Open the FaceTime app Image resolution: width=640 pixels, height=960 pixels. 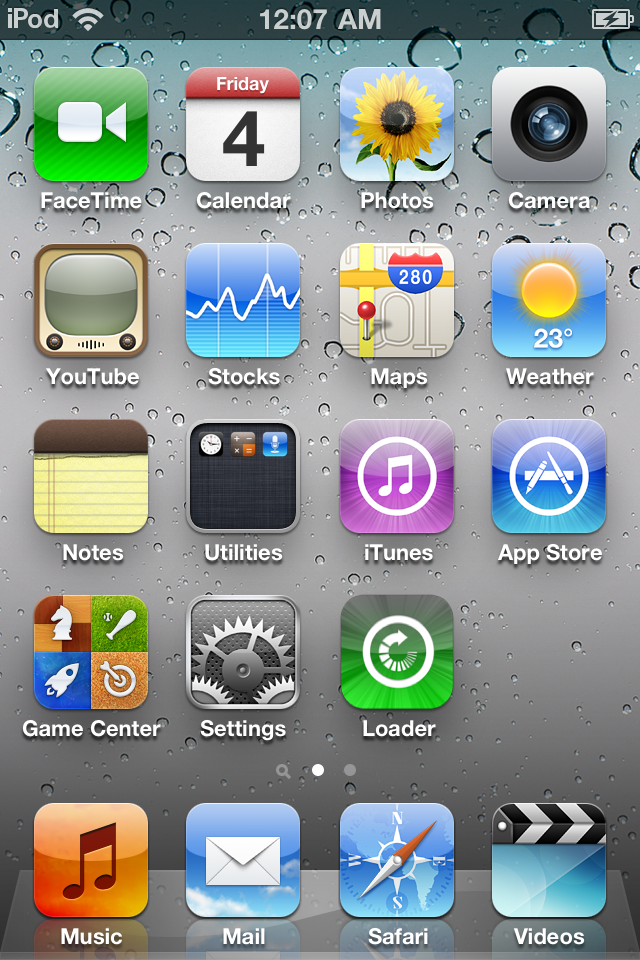click(x=91, y=124)
